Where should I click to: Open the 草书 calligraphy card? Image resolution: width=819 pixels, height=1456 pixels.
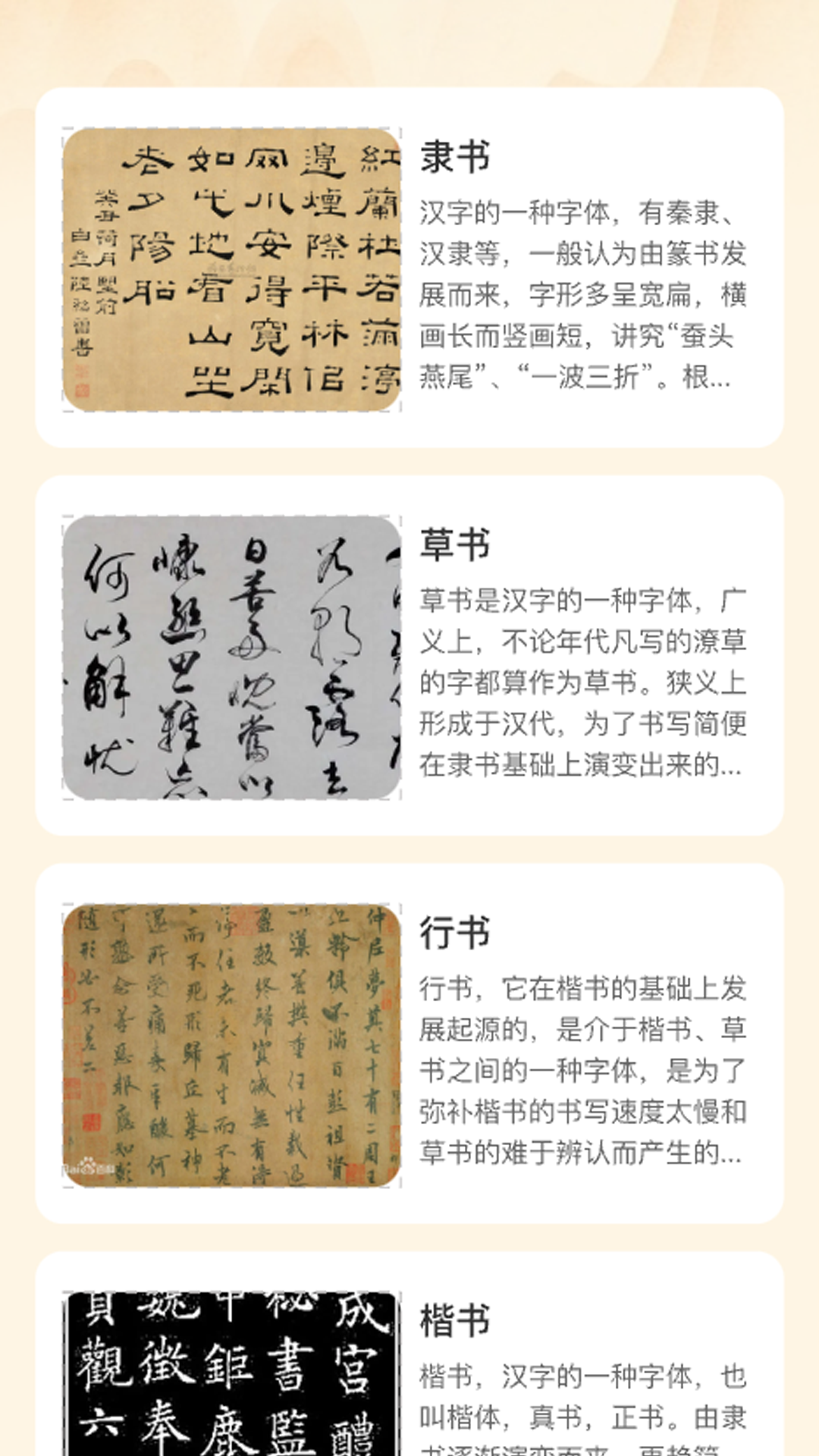point(409,656)
